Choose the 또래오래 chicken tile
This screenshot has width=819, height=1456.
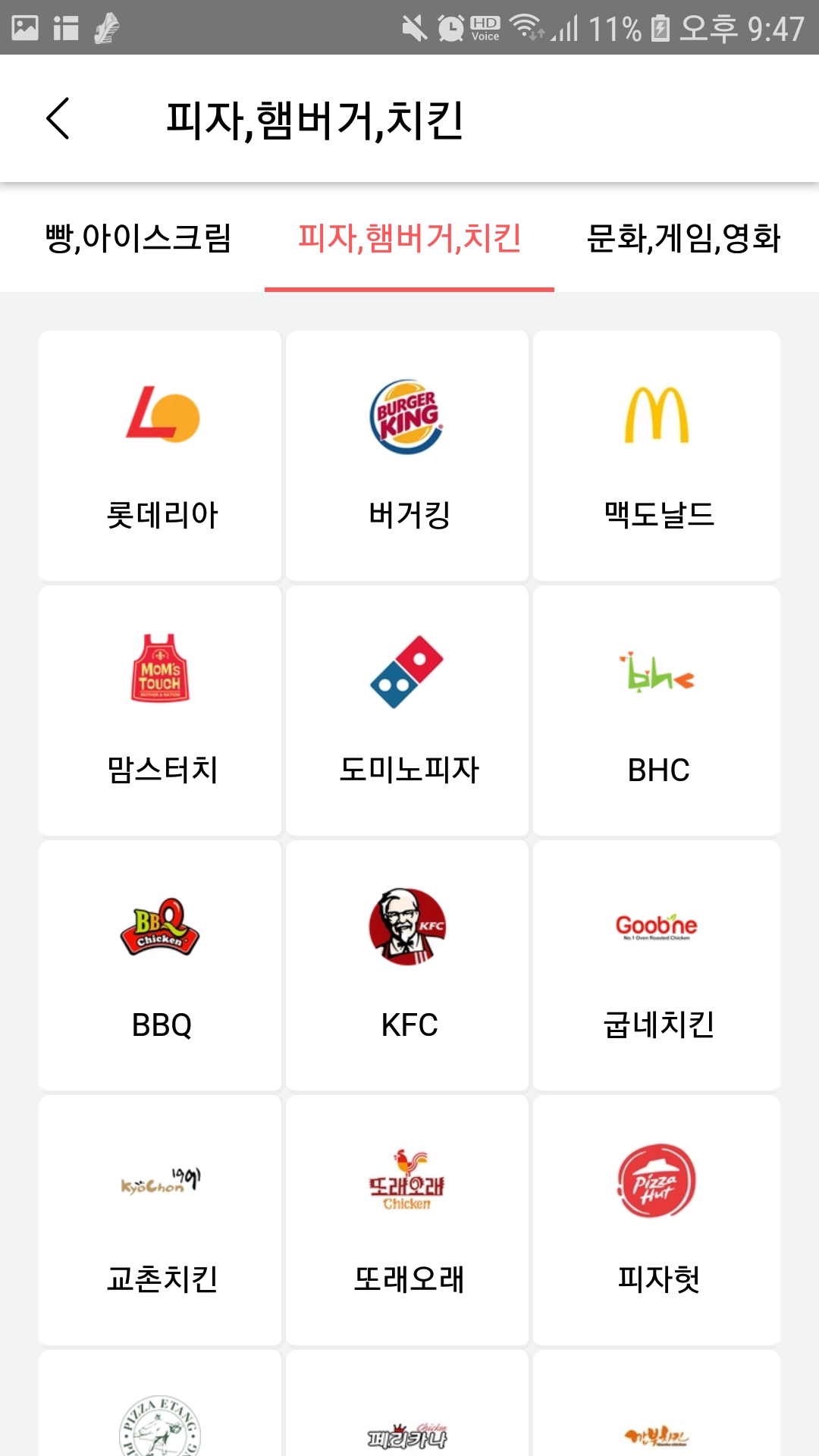tap(408, 1220)
